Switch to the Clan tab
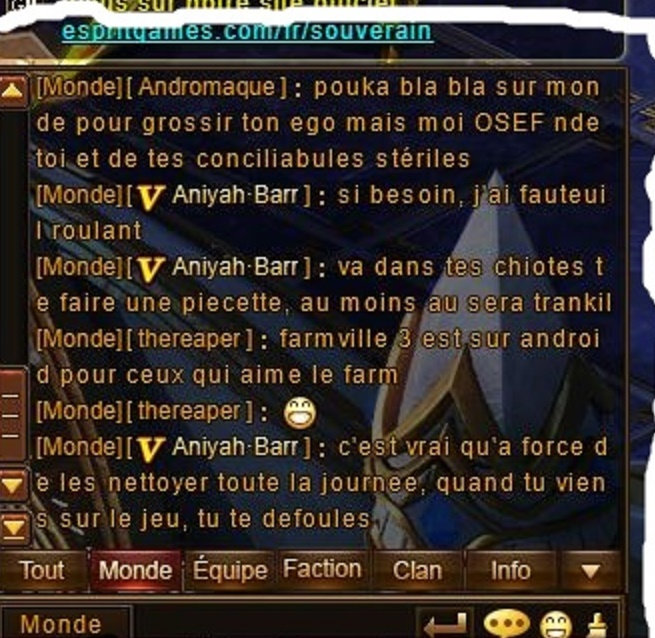Viewport: 655px width, 638px height. [417, 571]
